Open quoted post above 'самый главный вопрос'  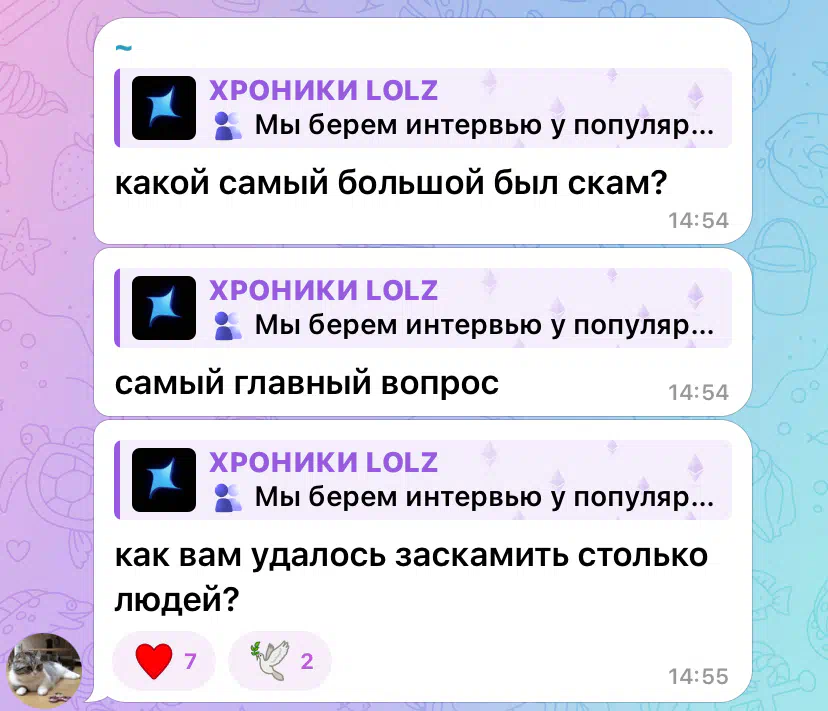tap(422, 307)
